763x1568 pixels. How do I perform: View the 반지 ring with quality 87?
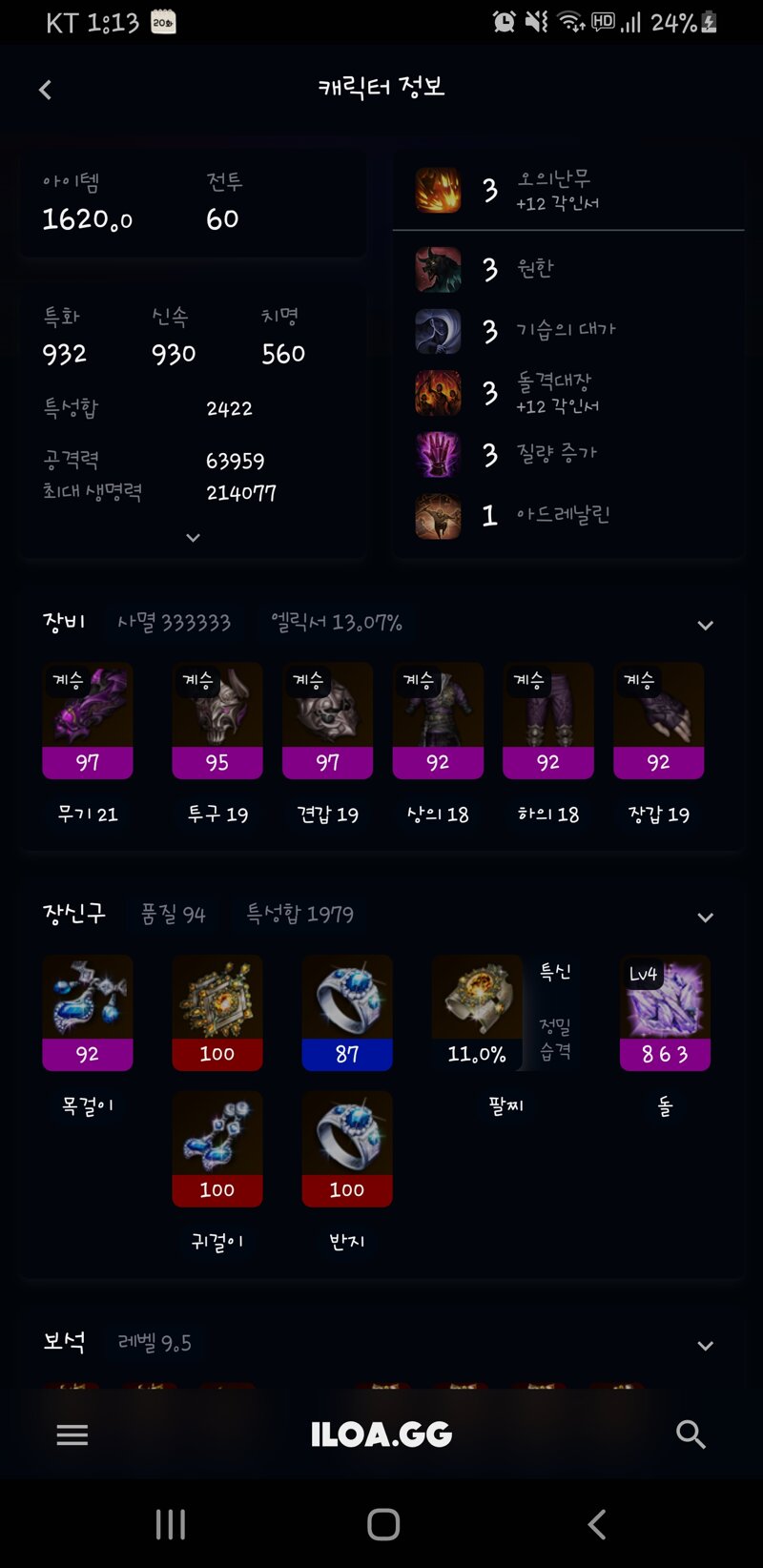pyautogui.click(x=347, y=1013)
